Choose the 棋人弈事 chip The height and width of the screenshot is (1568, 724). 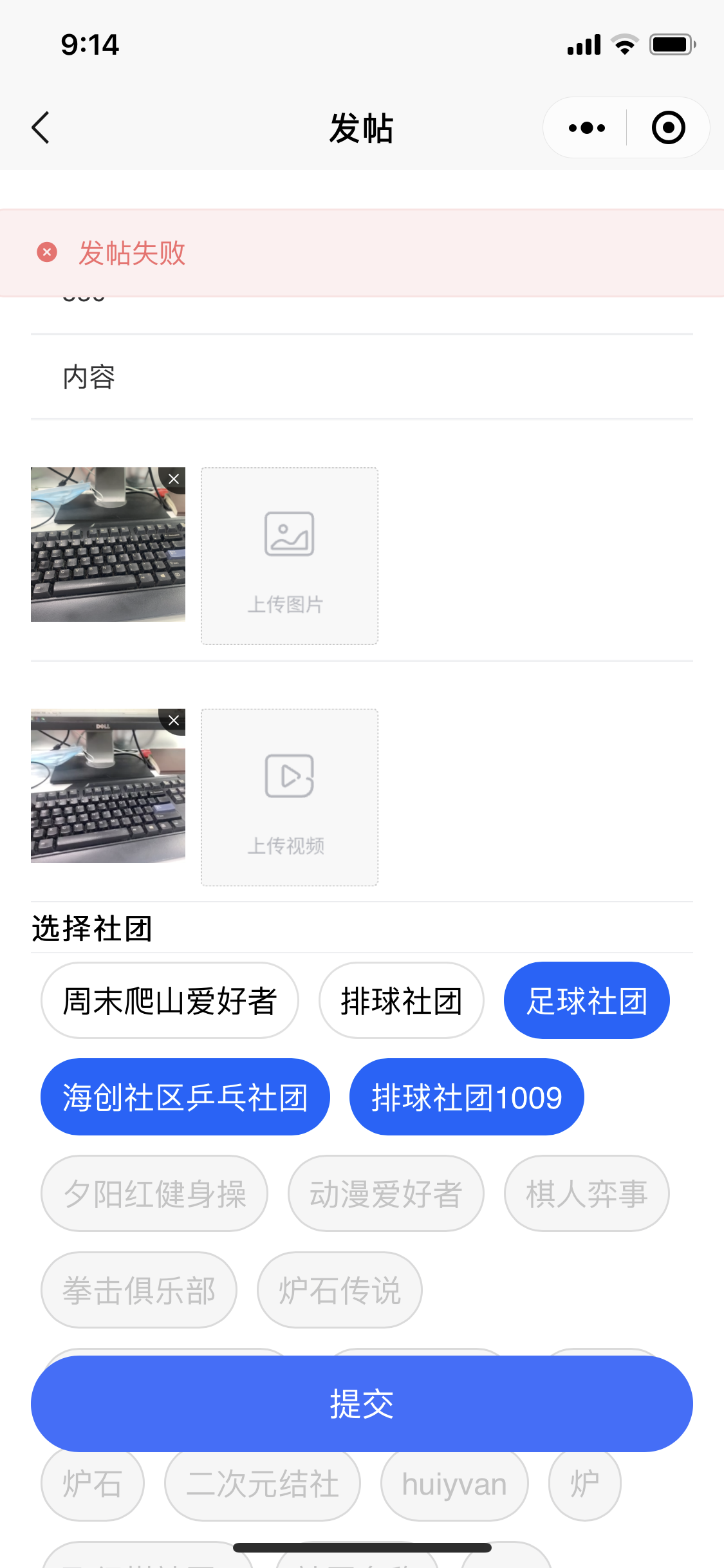point(586,1193)
